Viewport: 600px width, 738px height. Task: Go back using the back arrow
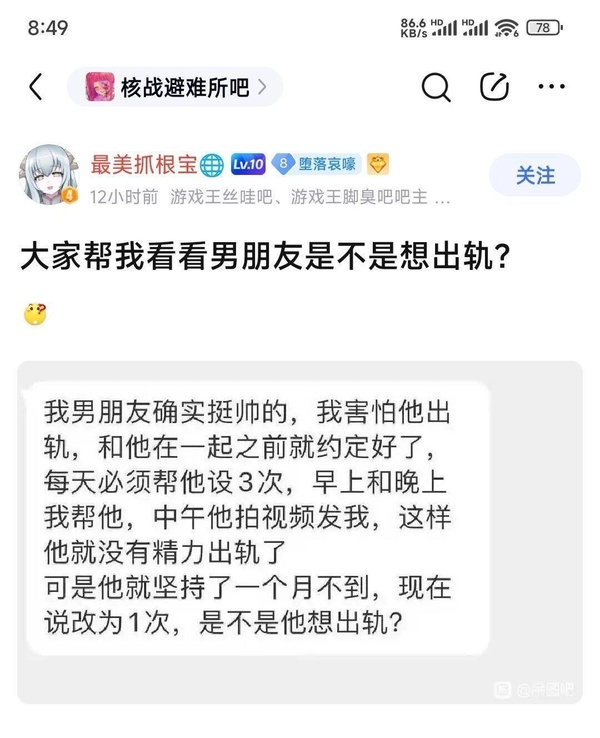(36, 87)
